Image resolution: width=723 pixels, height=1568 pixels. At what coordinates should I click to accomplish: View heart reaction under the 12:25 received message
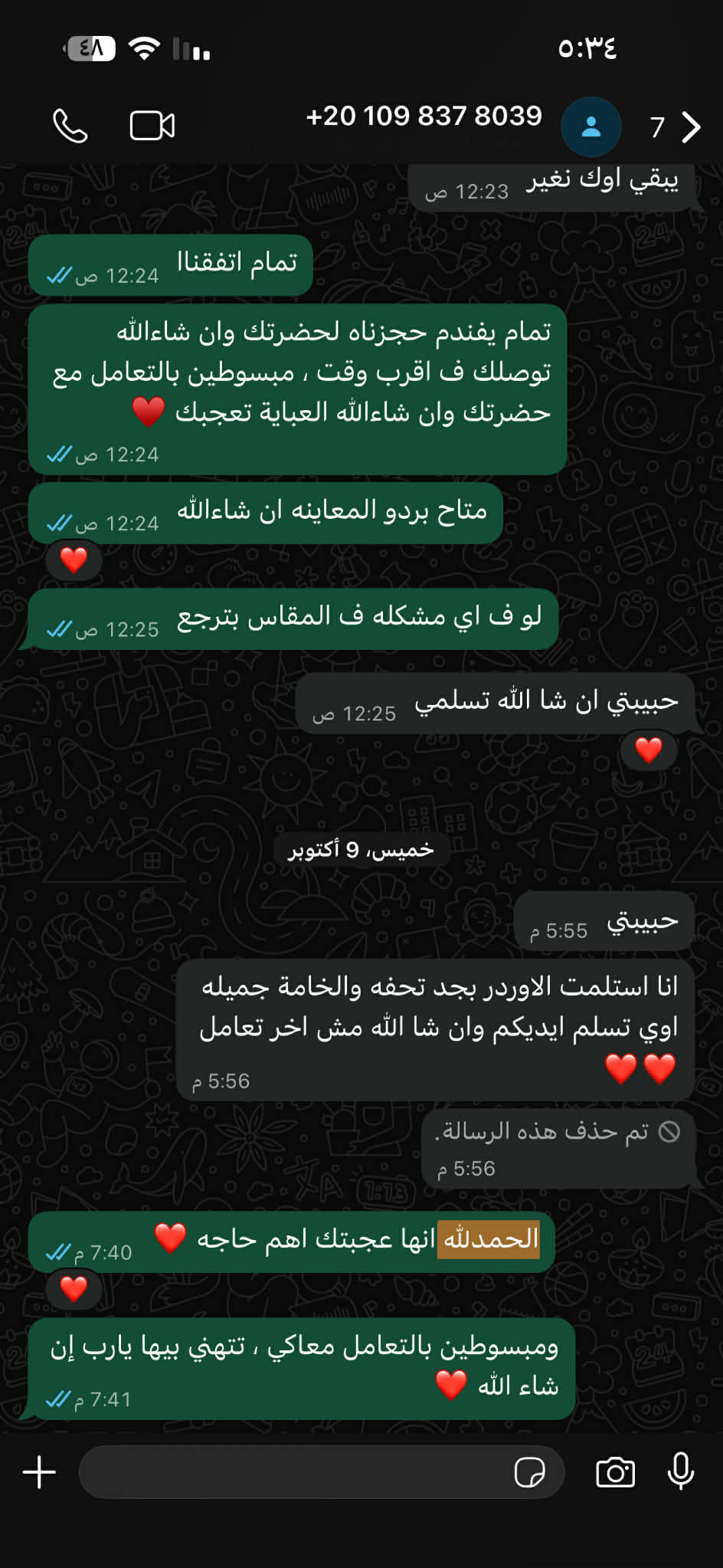point(648,750)
